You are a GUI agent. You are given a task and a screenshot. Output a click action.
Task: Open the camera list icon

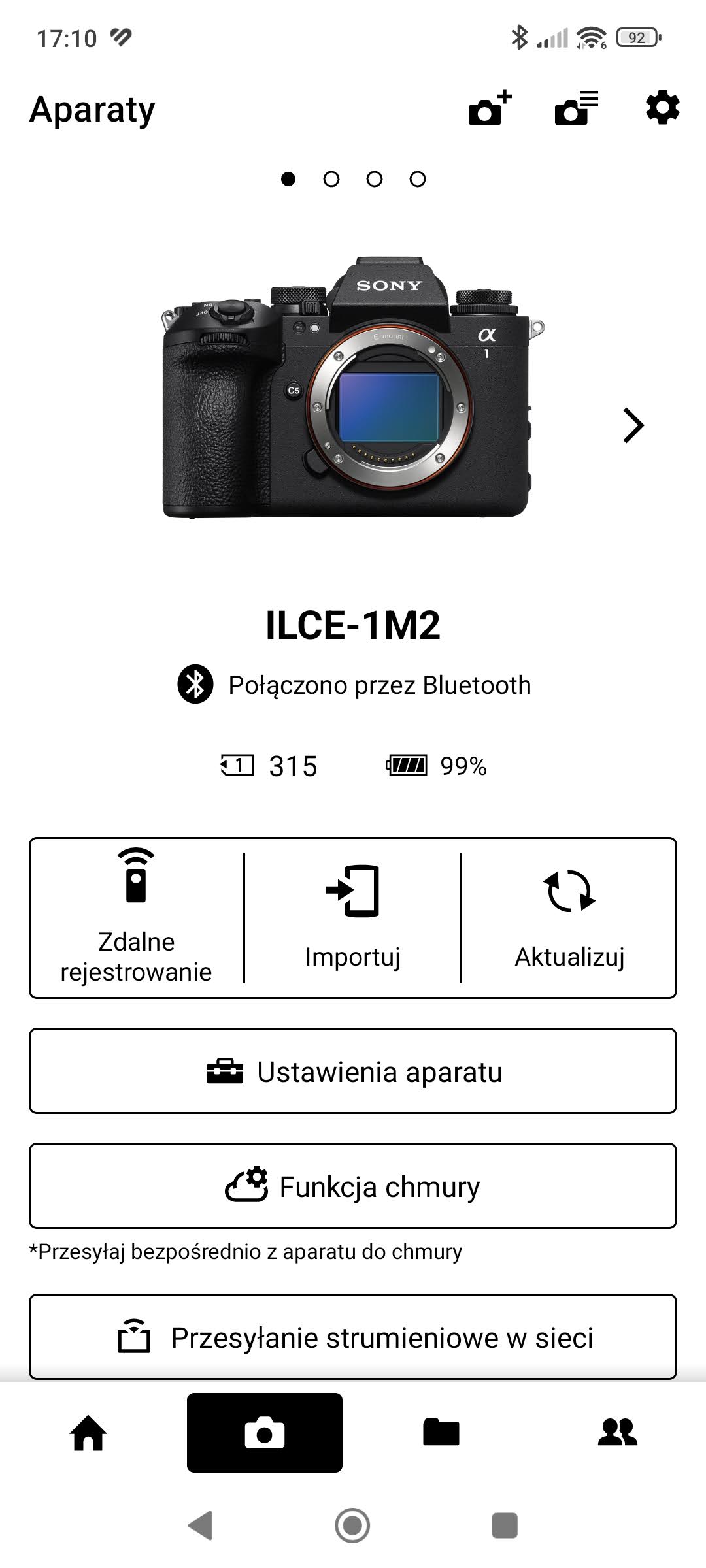tap(577, 108)
